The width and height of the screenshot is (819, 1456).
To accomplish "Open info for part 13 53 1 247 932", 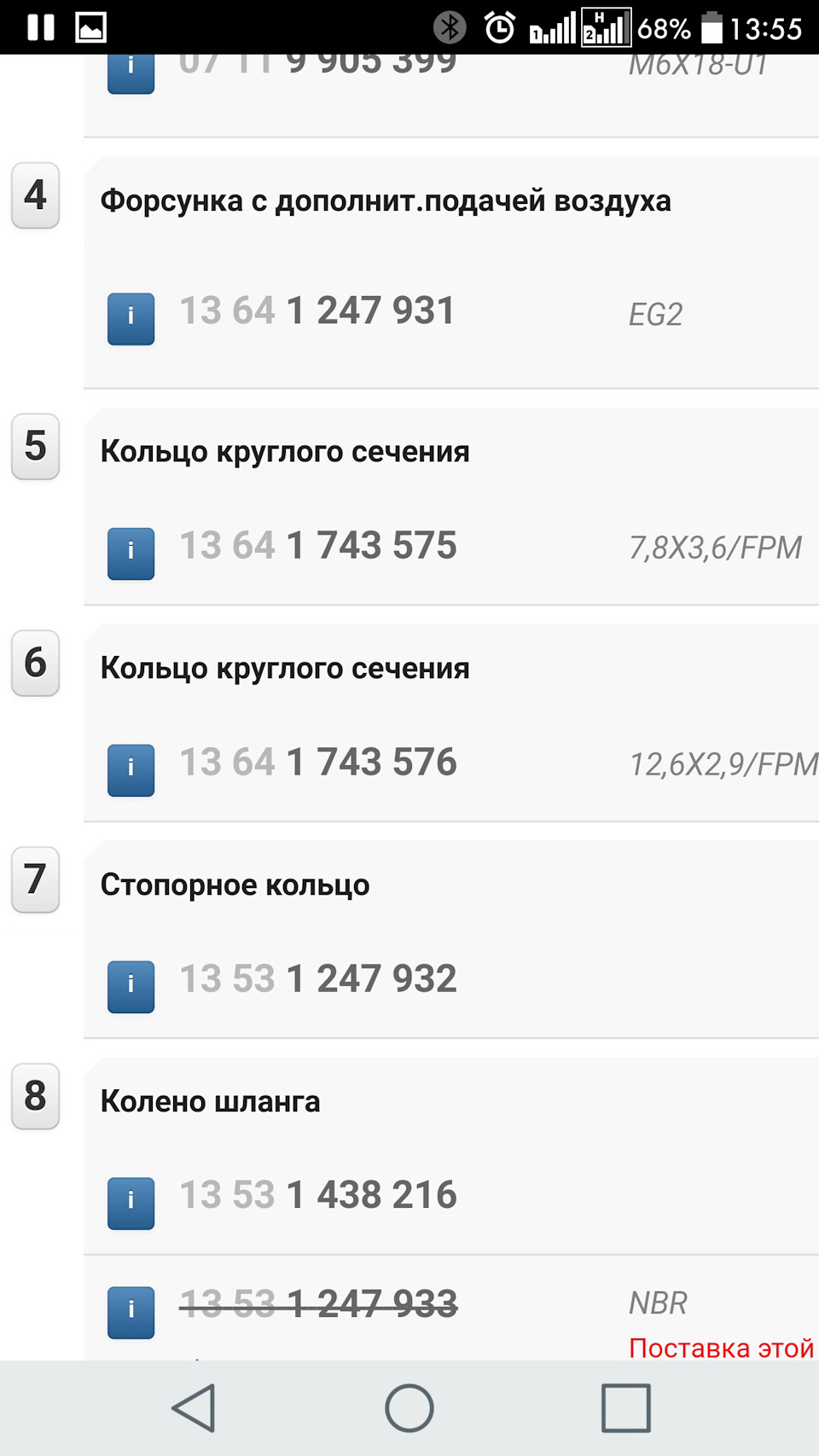I will coord(131,986).
